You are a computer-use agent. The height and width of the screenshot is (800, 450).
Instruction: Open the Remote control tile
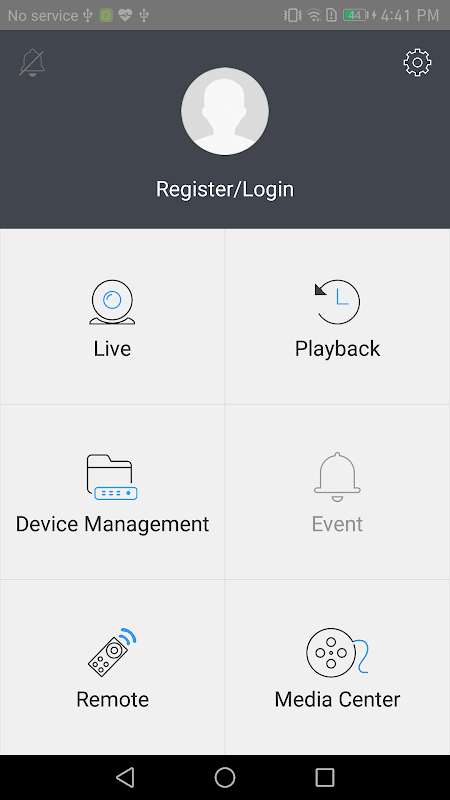[x=112, y=667]
